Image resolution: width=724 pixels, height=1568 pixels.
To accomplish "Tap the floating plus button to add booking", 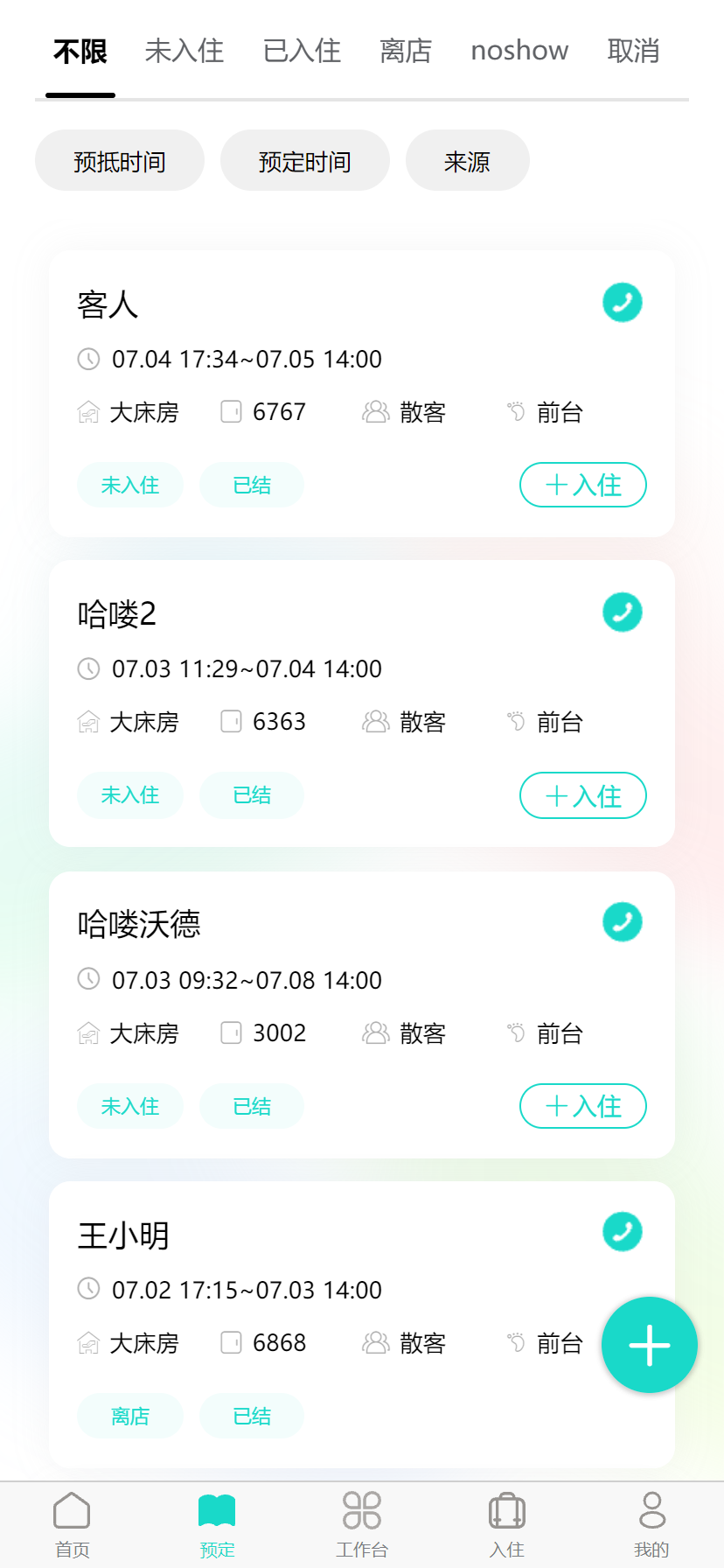I will pos(649,1345).
